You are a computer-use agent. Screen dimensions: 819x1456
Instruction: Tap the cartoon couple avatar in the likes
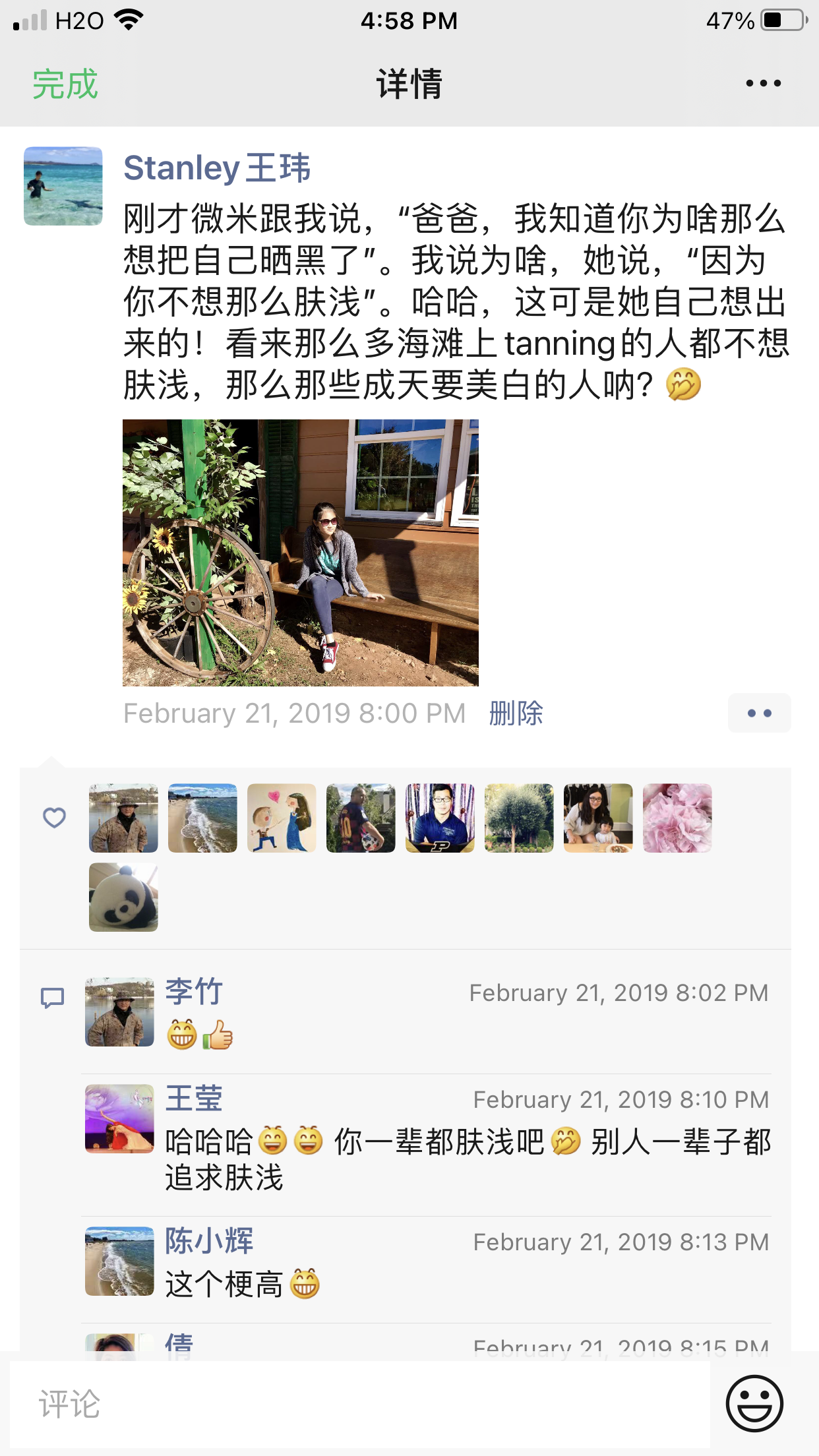pyautogui.click(x=282, y=818)
